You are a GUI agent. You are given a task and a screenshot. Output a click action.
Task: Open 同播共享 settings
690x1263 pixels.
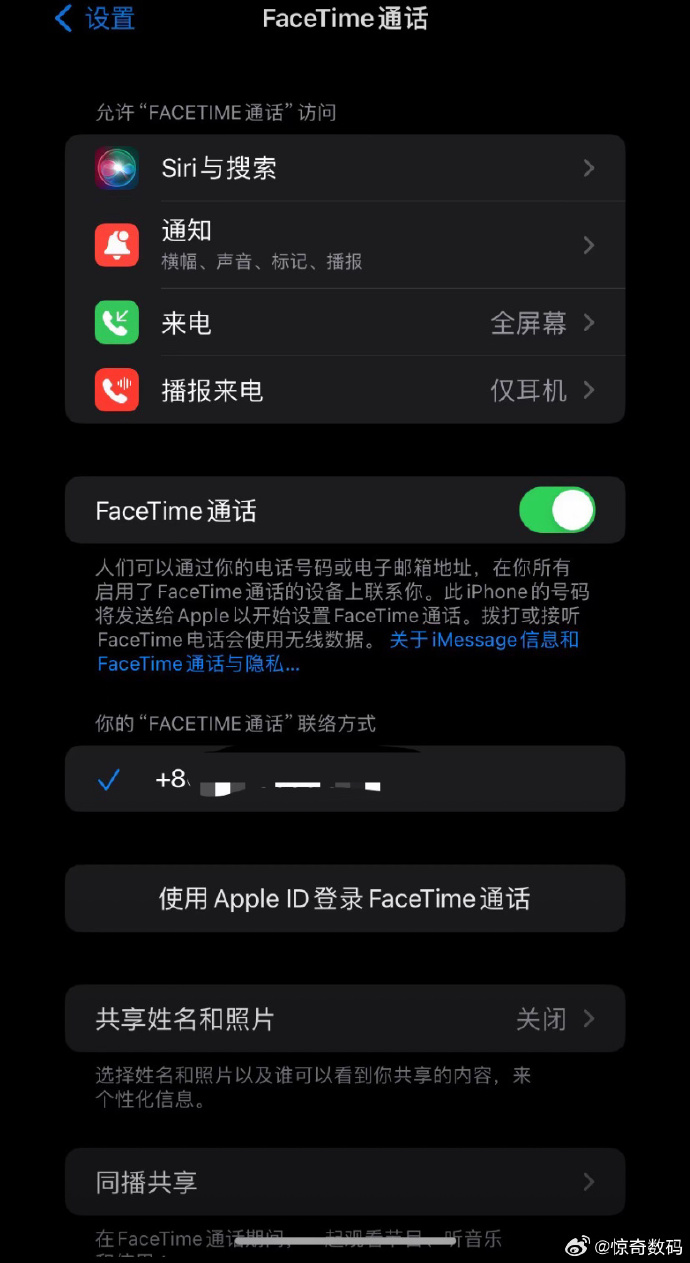345,1182
